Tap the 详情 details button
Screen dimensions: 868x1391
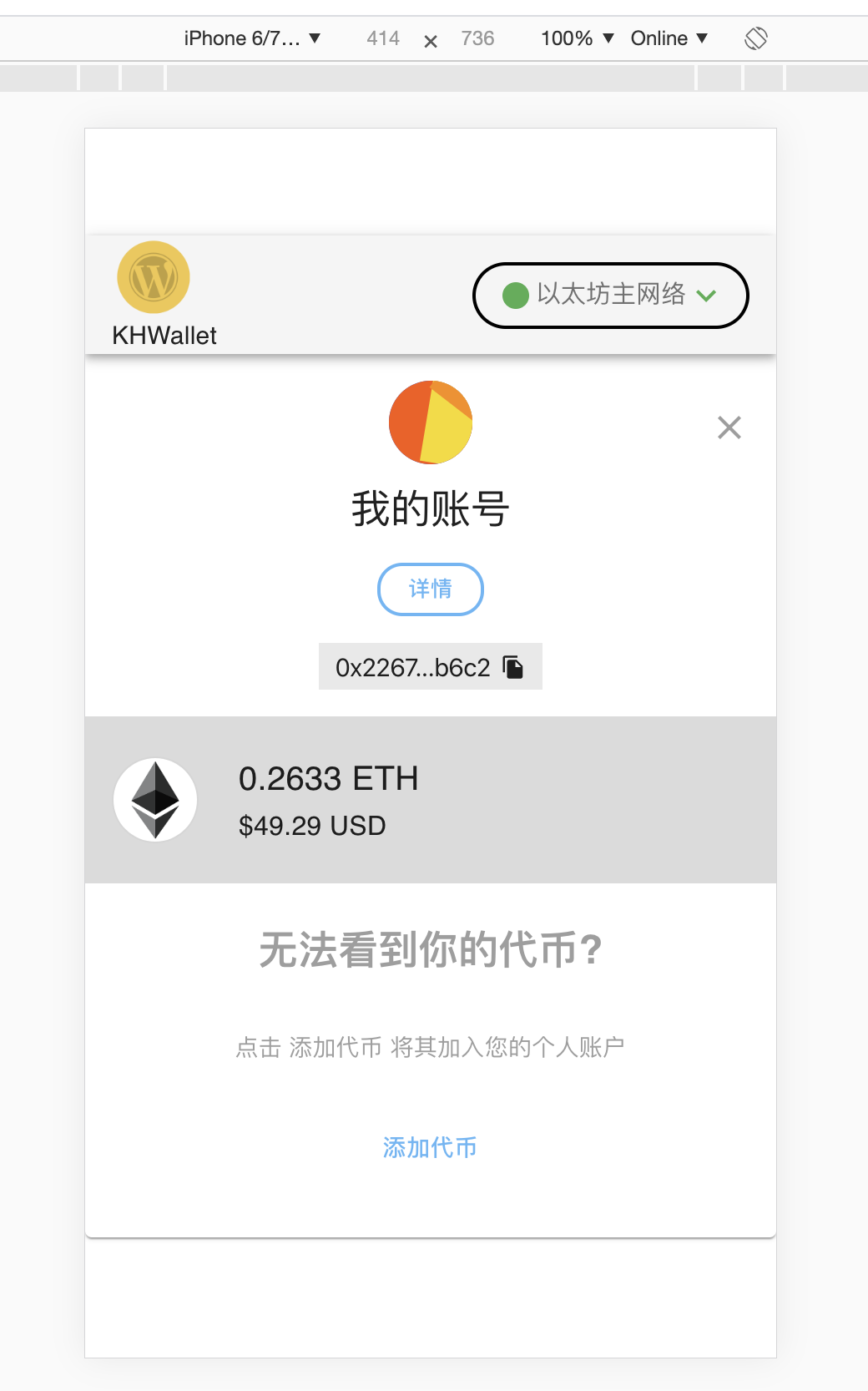pos(430,589)
